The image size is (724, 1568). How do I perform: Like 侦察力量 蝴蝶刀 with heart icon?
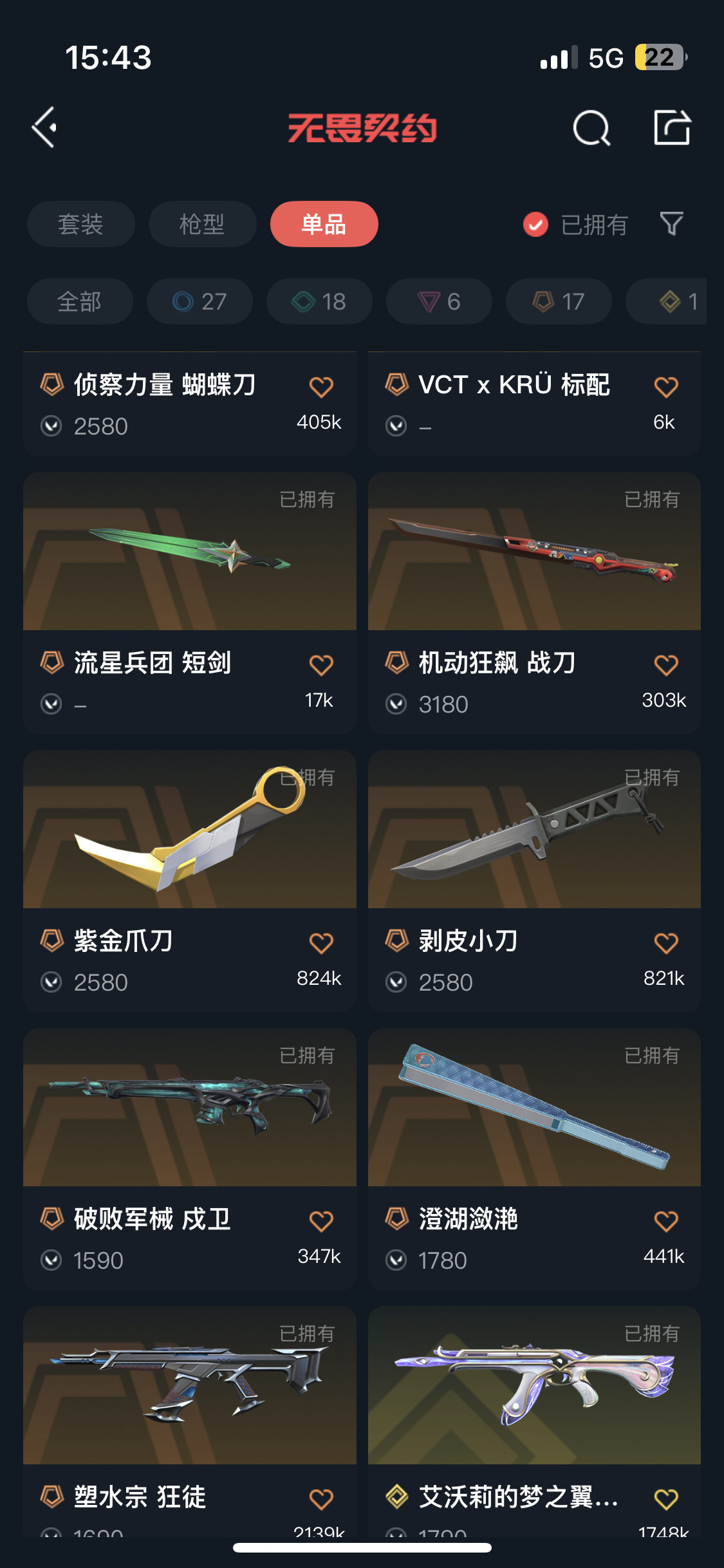(x=320, y=387)
